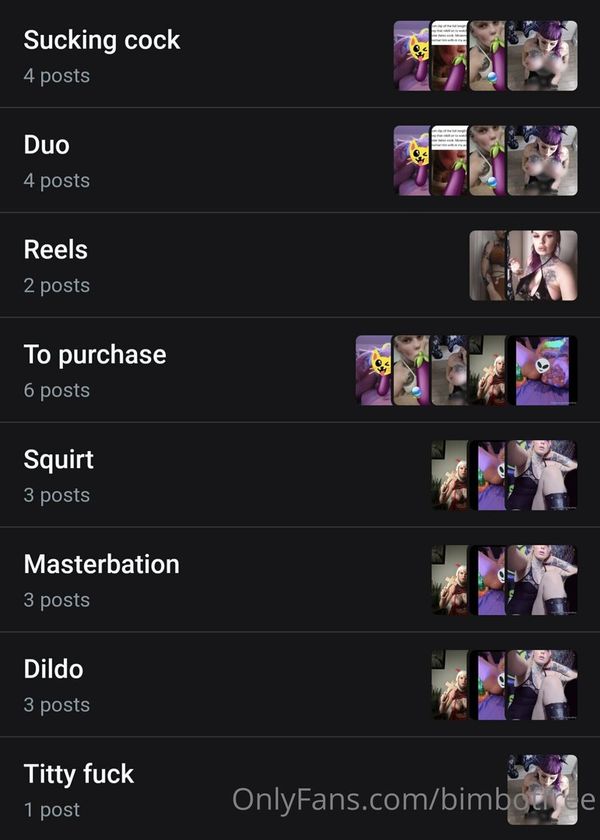Open the Titty fuck list
Screen dimensions: 600x840
pos(300,789)
